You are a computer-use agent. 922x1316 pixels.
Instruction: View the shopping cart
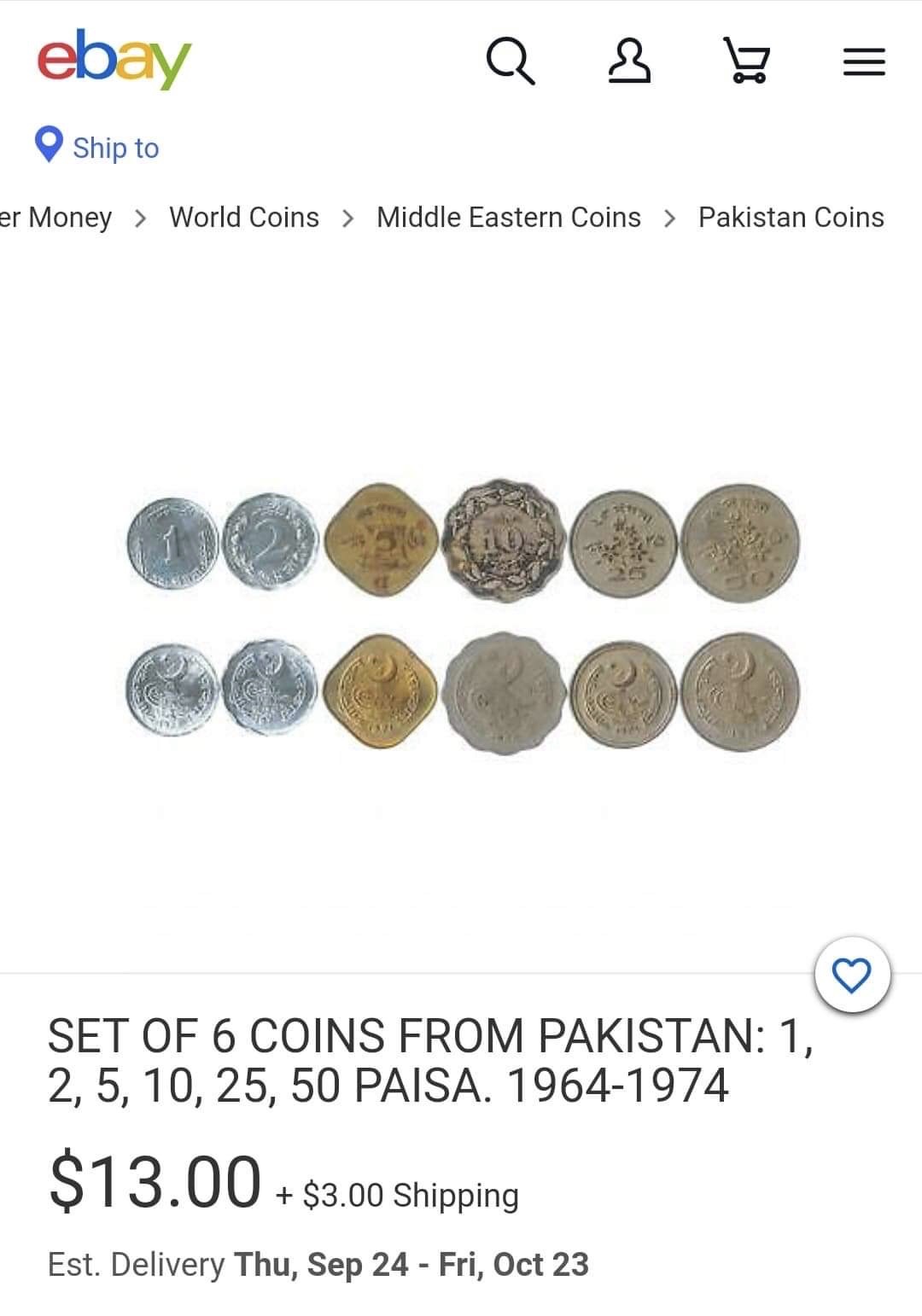(746, 61)
